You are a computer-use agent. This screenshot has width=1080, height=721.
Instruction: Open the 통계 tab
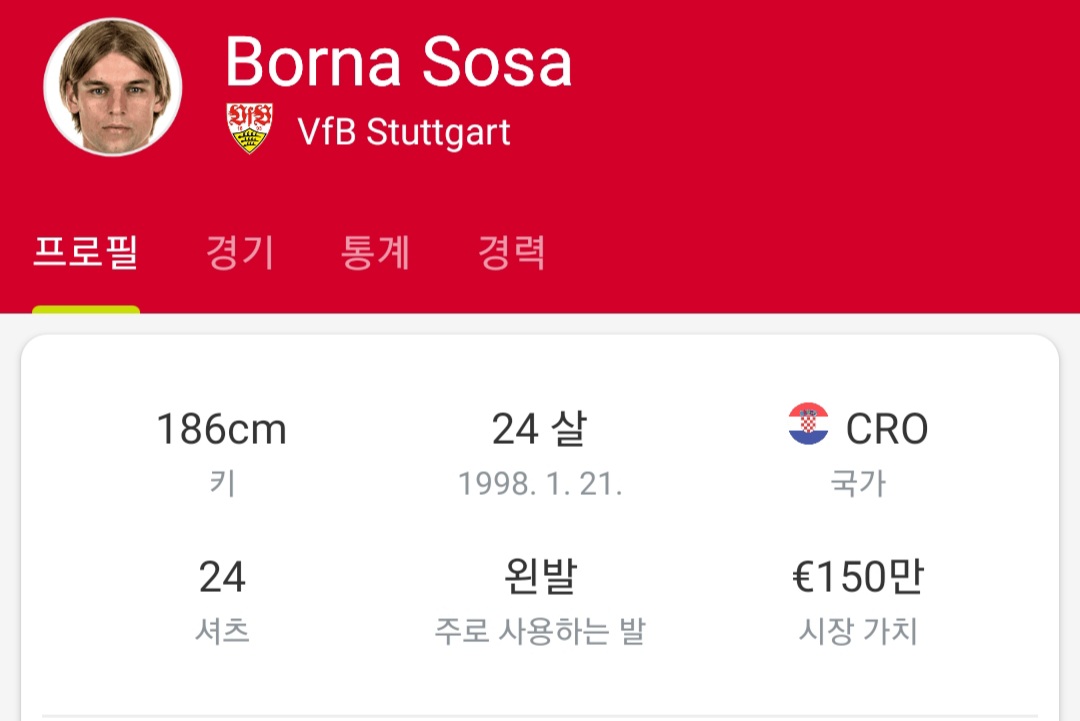[375, 252]
